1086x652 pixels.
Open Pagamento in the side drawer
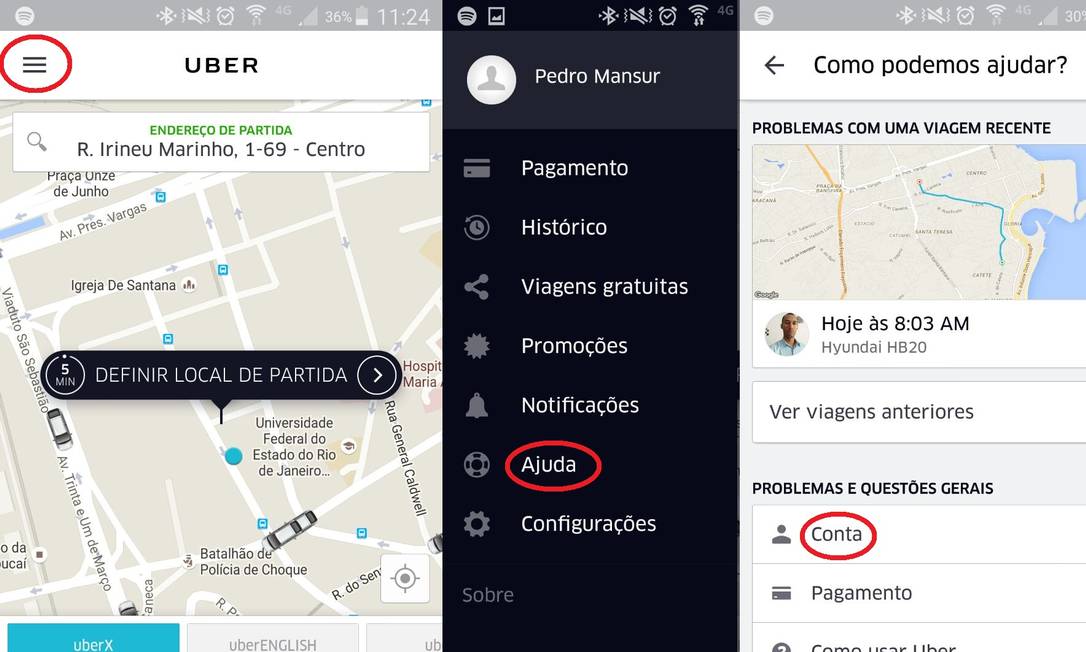(574, 168)
